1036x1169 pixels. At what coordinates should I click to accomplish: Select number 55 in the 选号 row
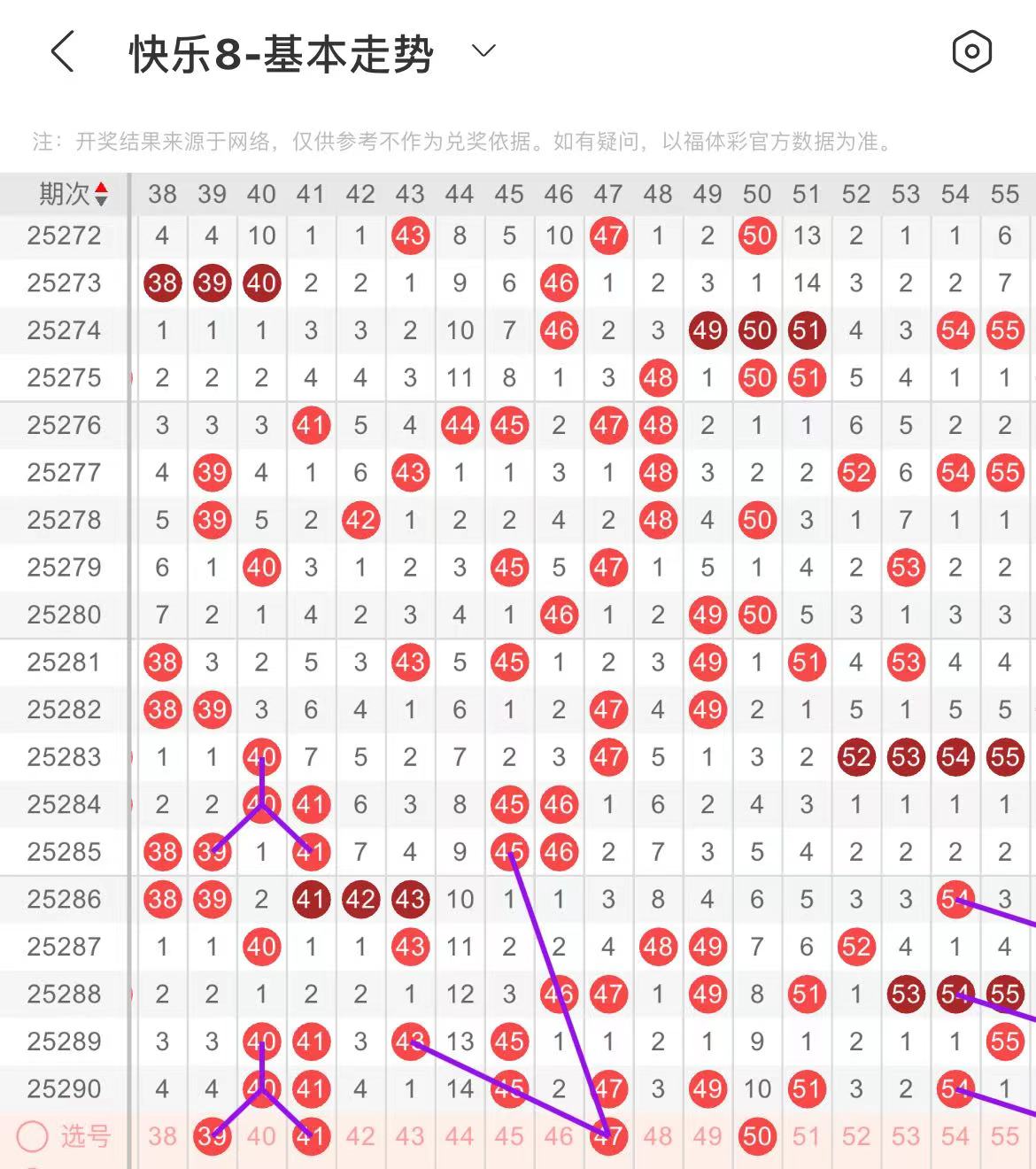[1005, 1136]
